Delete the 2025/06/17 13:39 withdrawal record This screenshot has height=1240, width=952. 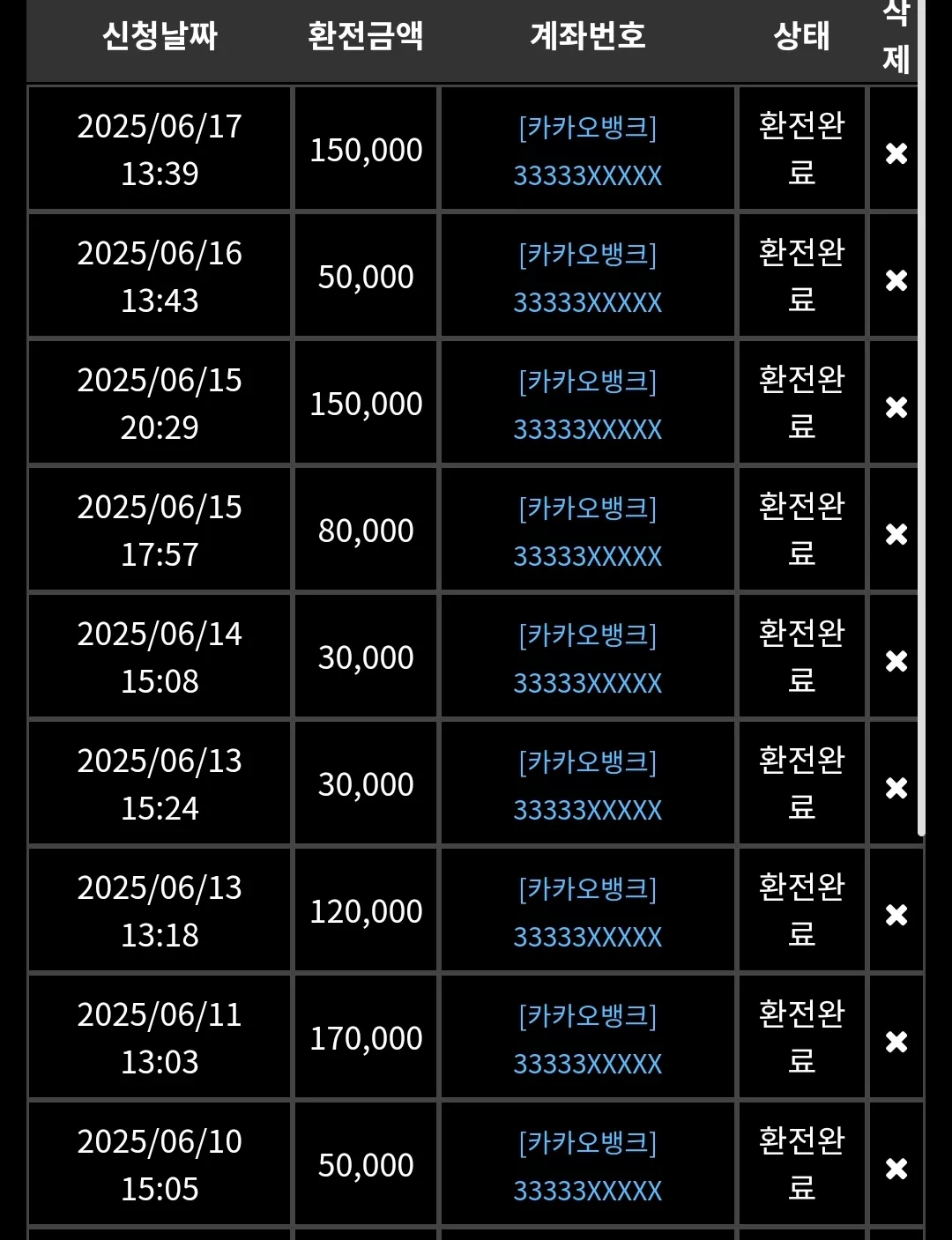[x=896, y=153]
